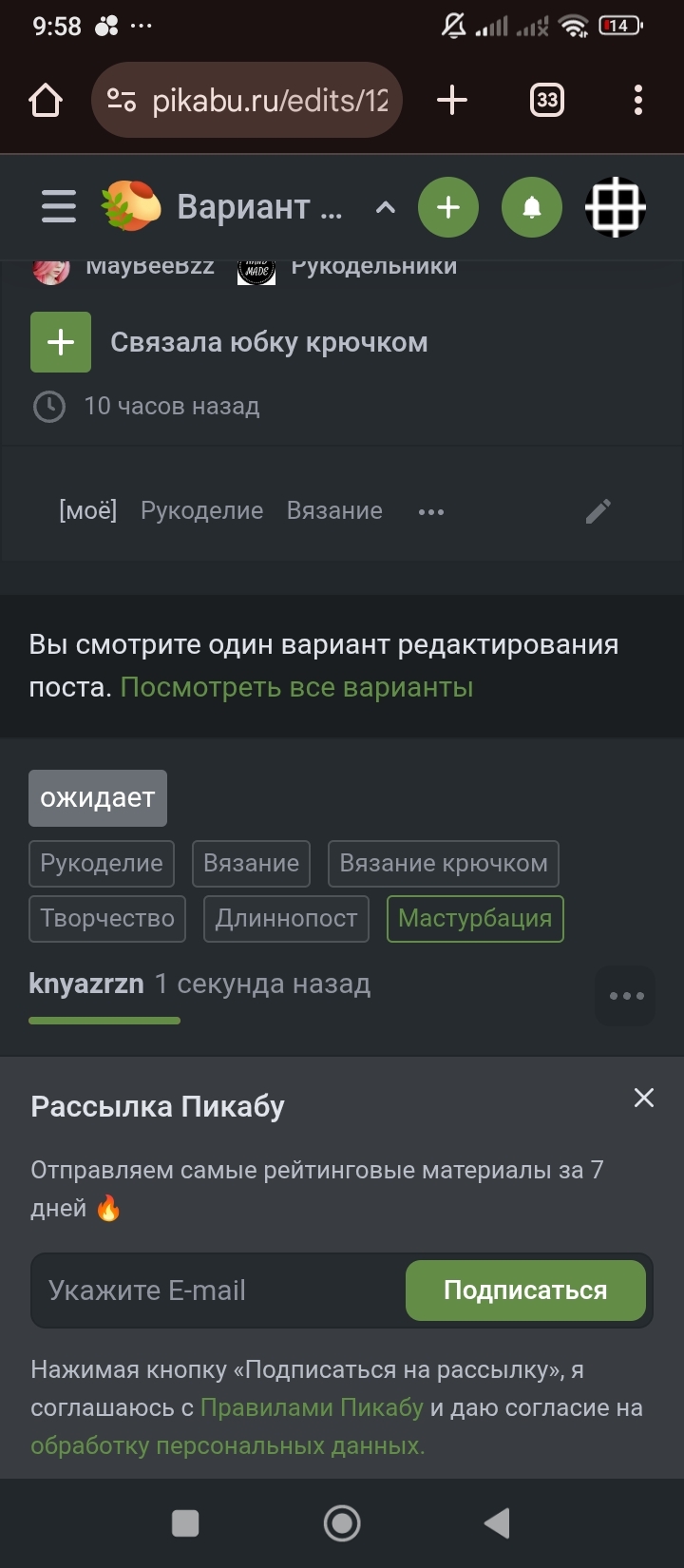684x1568 pixels.
Task: Tap the pencil edit icon
Action: coord(598,511)
